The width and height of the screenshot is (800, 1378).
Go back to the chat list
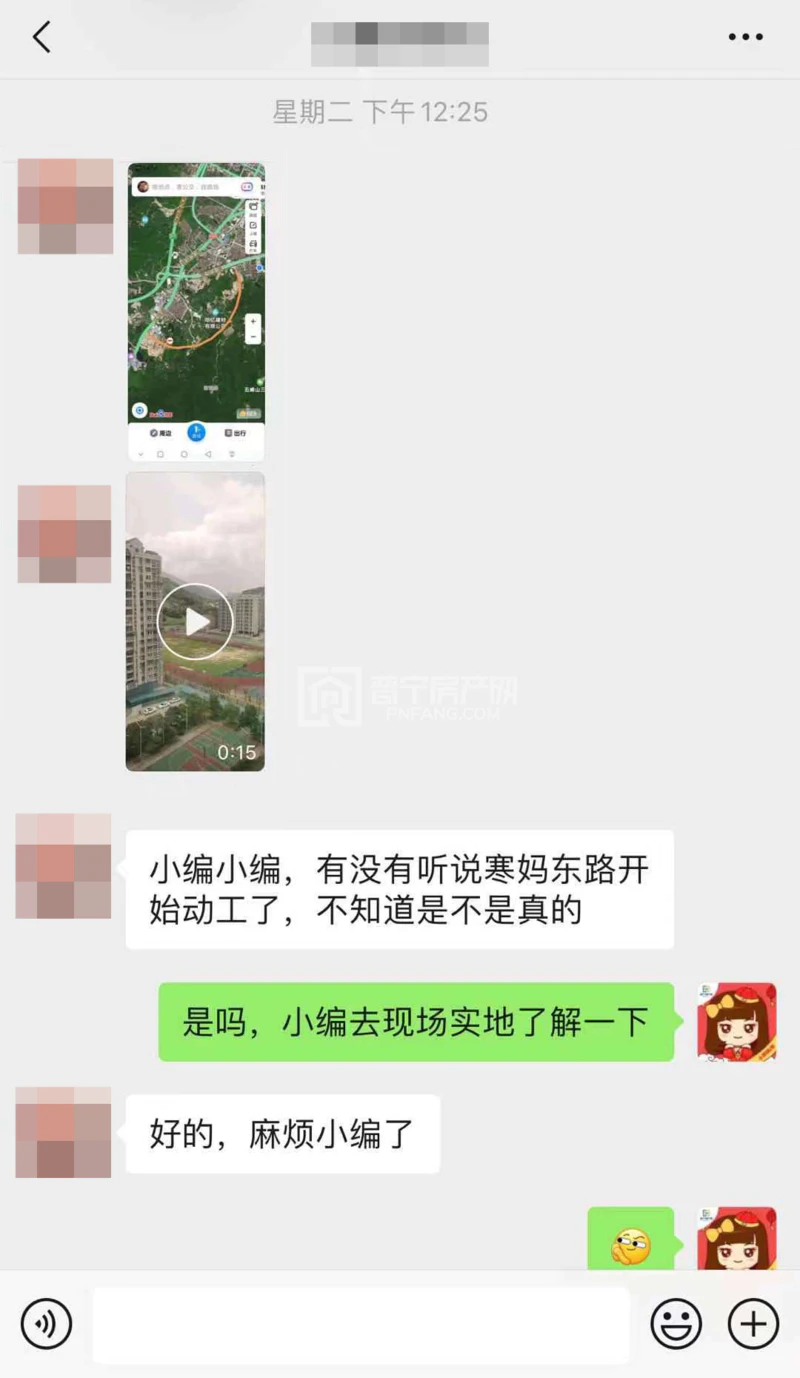pyautogui.click(x=41, y=38)
